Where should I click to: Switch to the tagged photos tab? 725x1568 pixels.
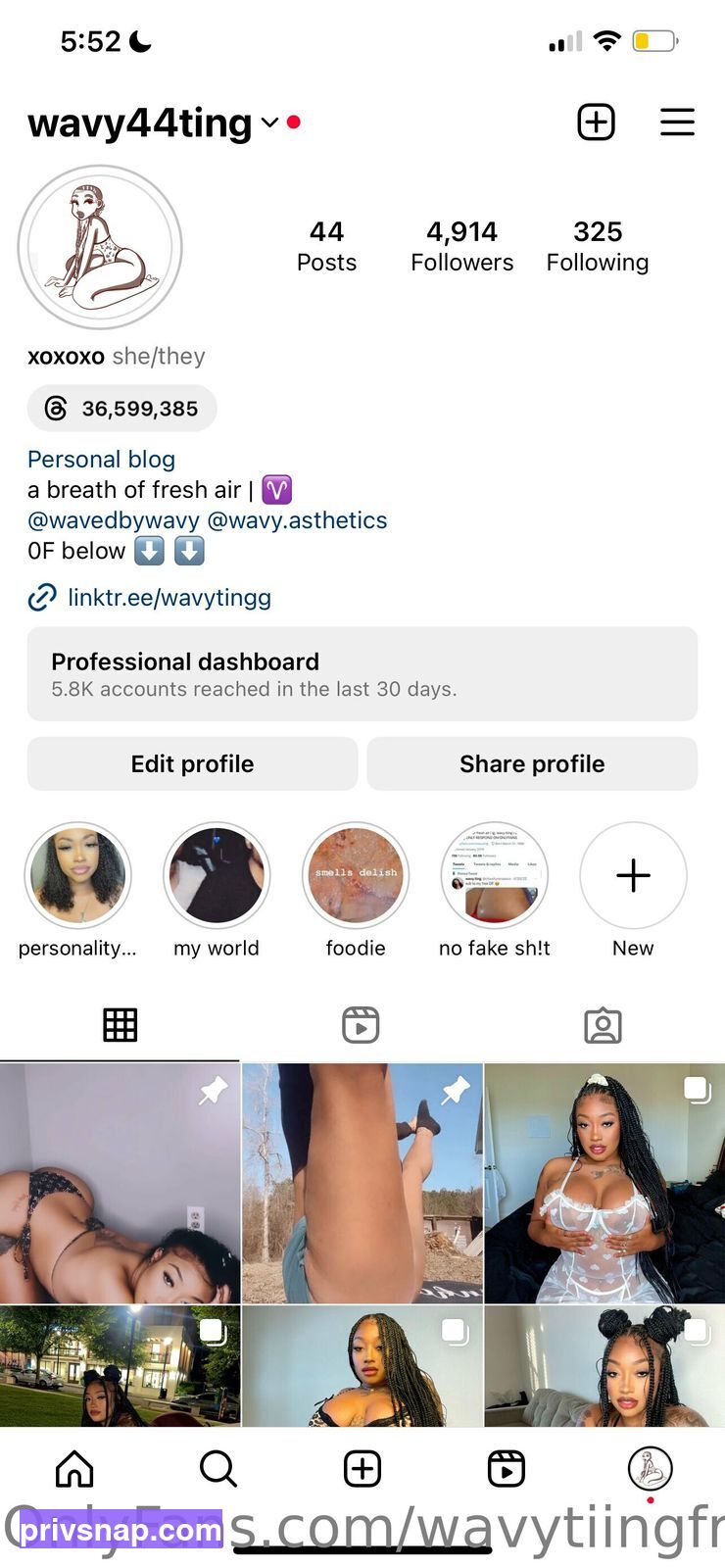point(603,1025)
